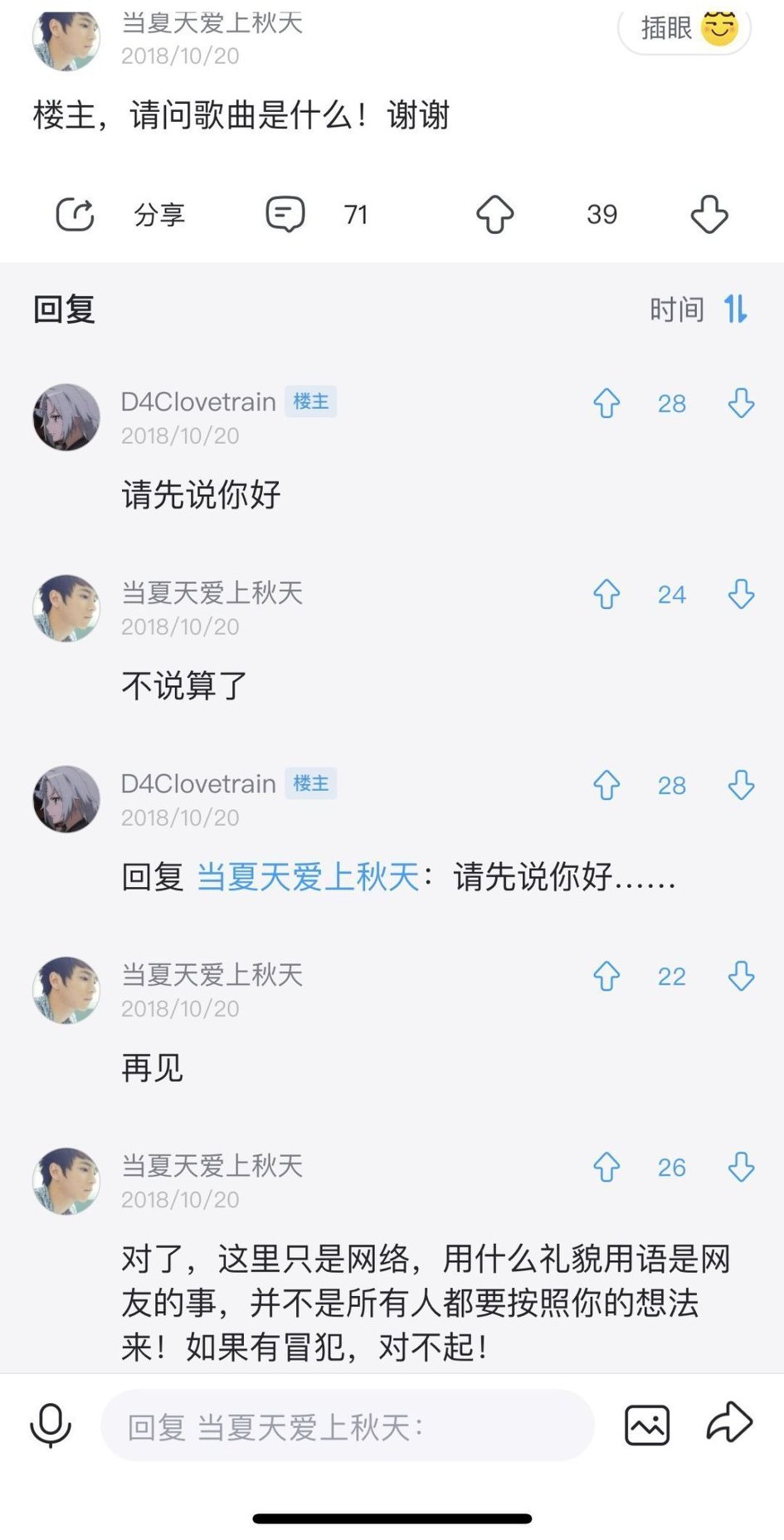Downvote the reply '不说算了'
784x1540 pixels.
click(740, 595)
